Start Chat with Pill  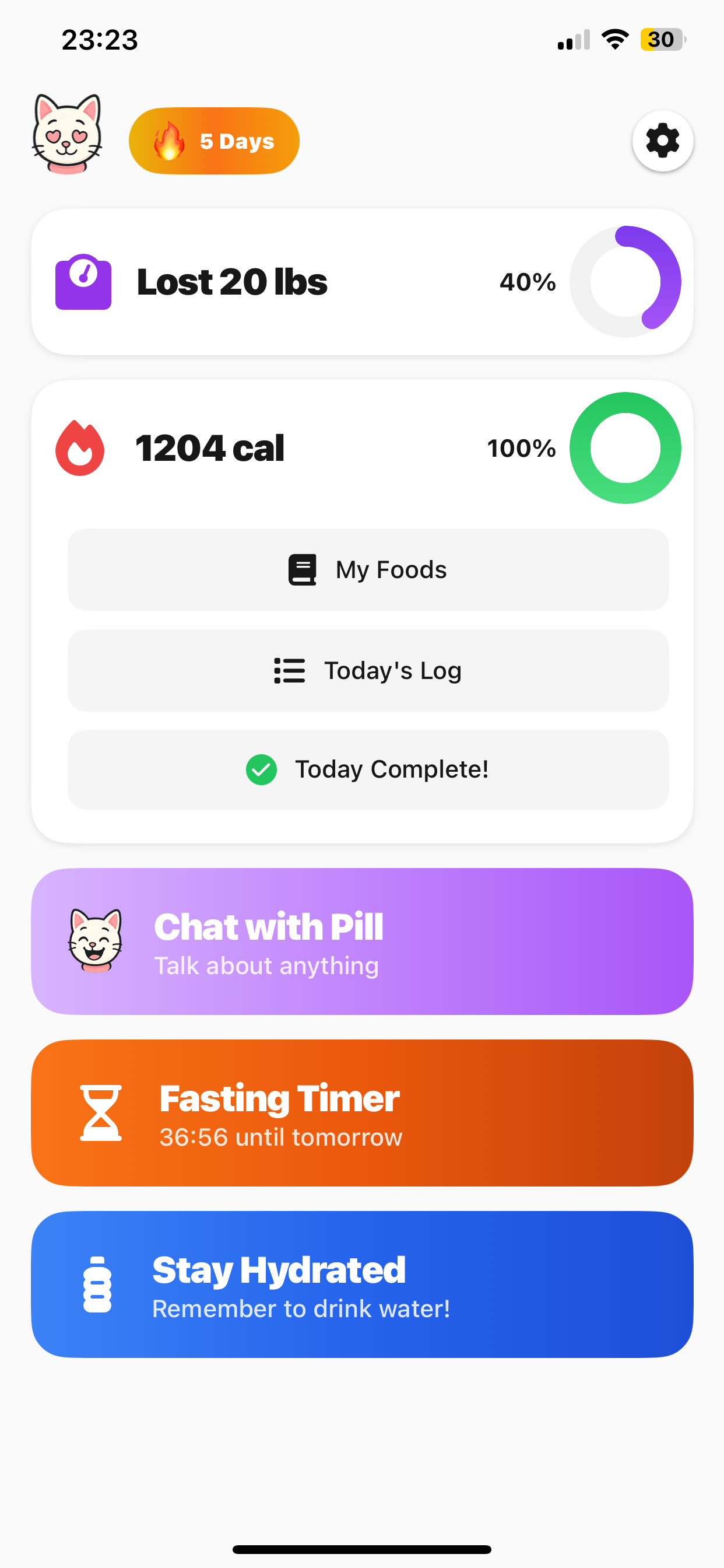click(x=362, y=941)
